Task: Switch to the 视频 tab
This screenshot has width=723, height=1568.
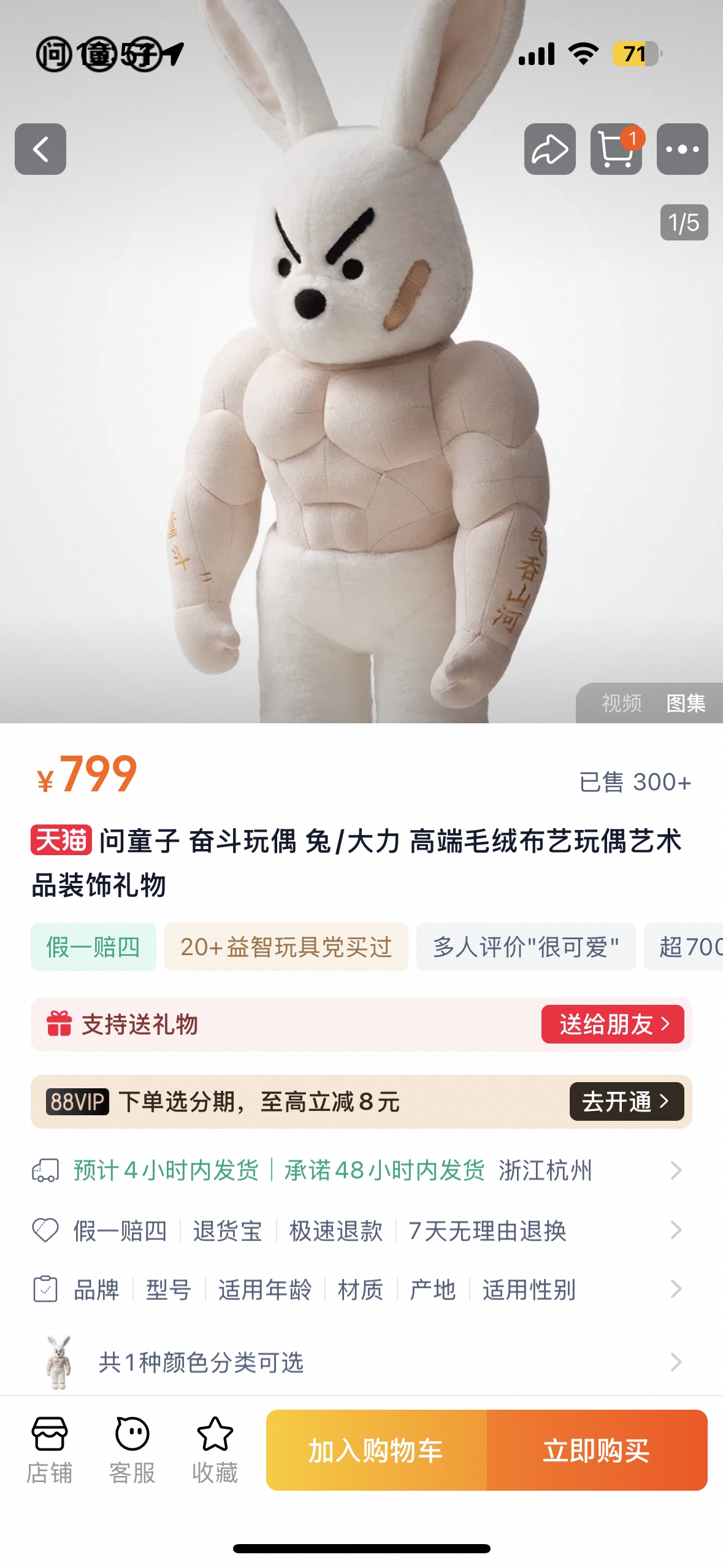Action: click(x=621, y=703)
